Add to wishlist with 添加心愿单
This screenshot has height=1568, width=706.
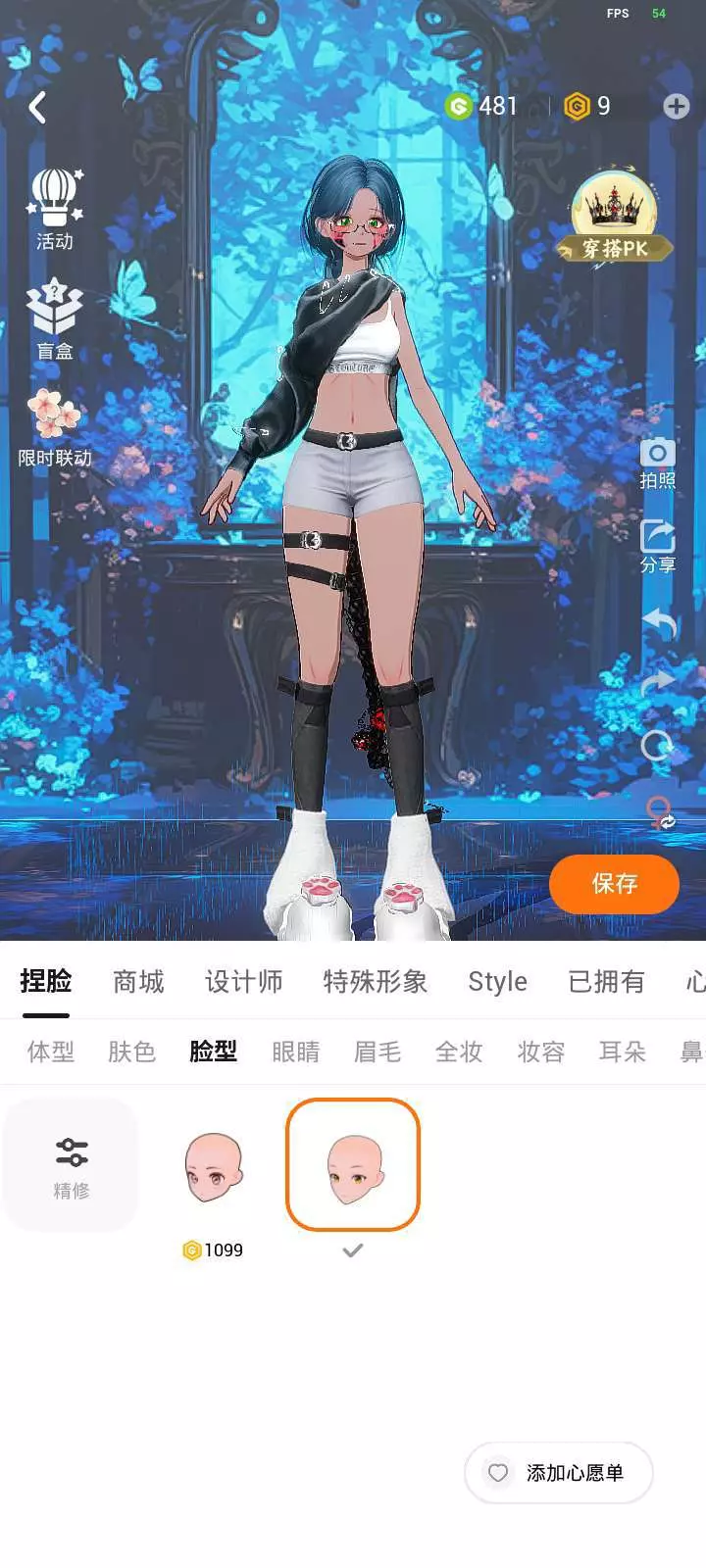pyautogui.click(x=559, y=1473)
